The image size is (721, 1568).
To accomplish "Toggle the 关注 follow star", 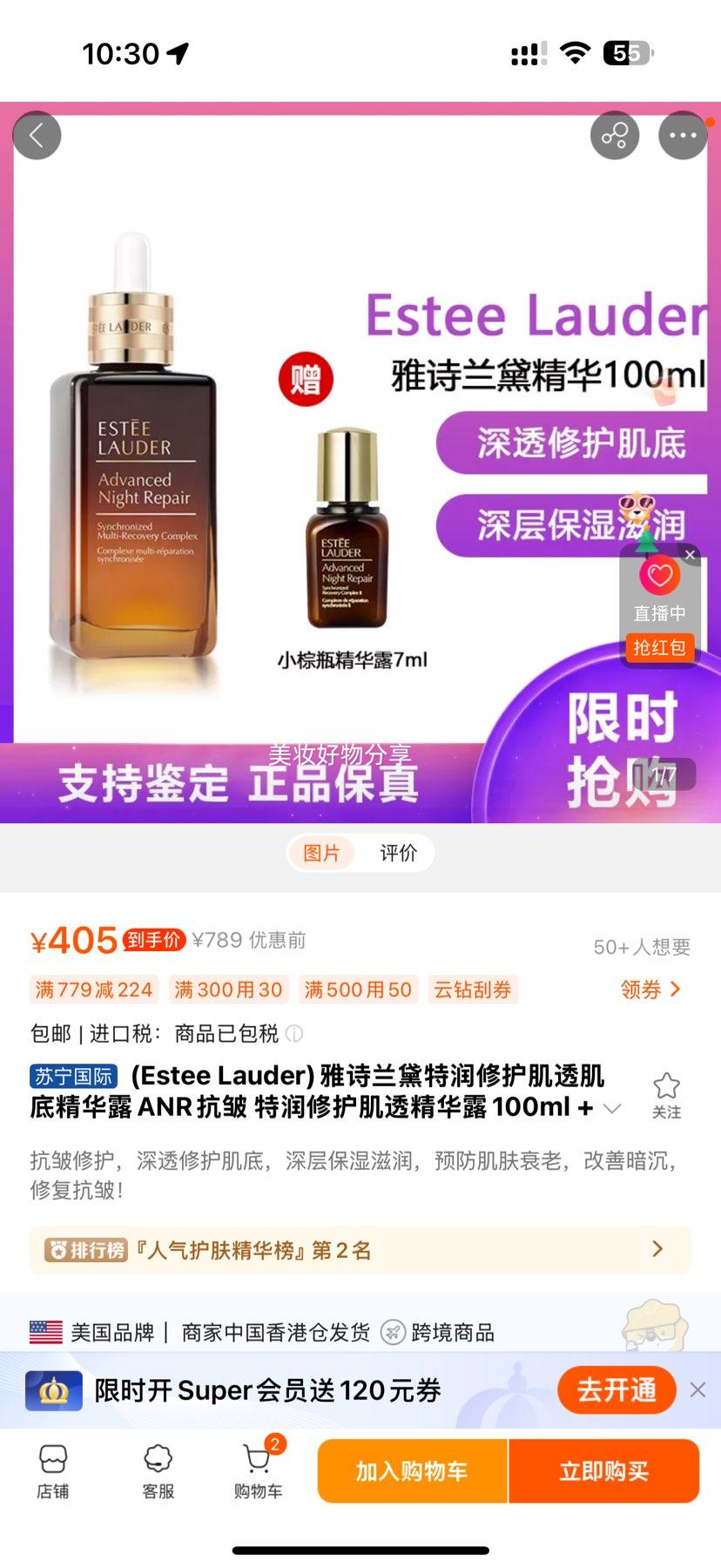I will pos(666,1089).
